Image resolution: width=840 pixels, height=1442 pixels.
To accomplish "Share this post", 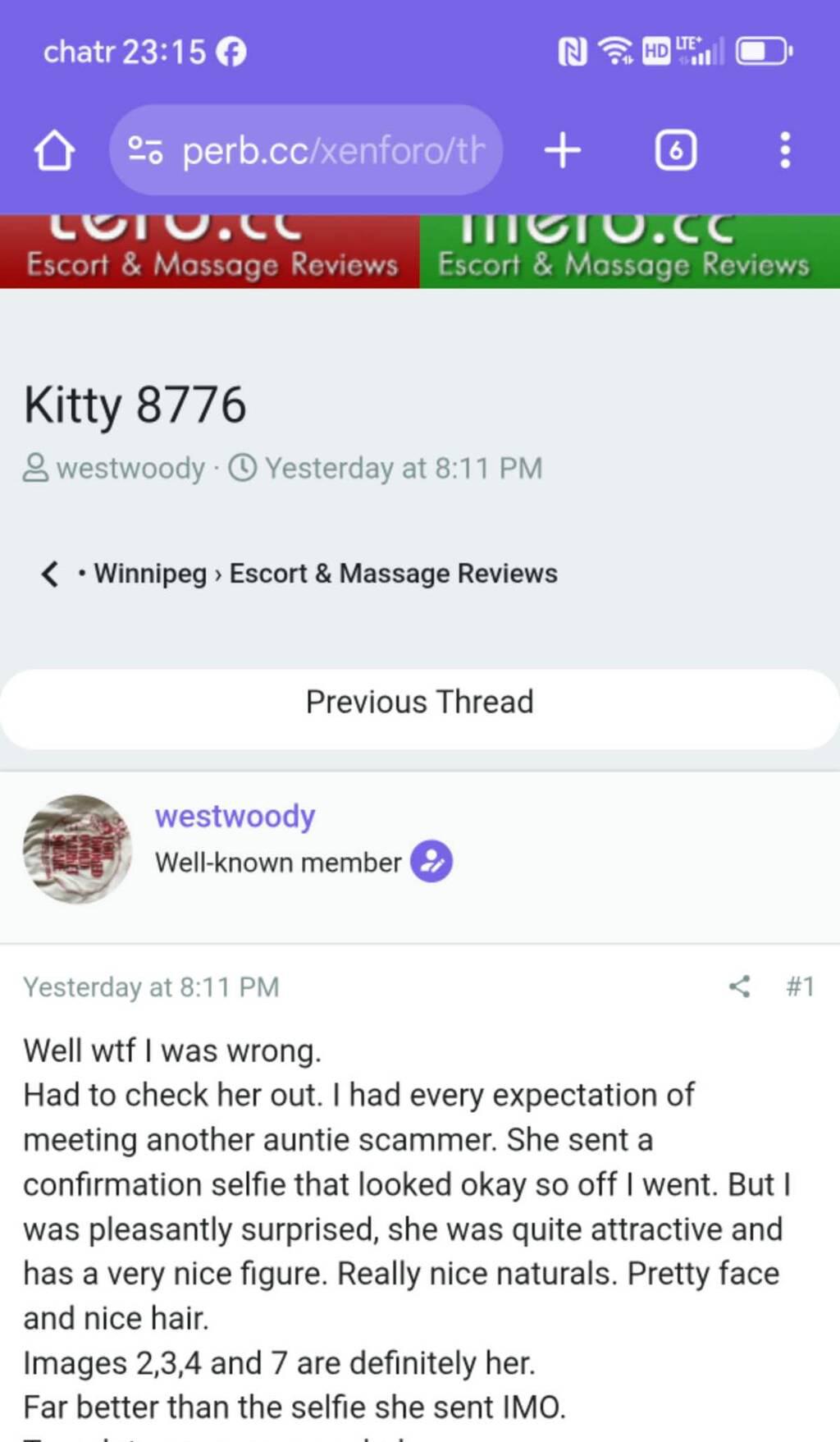I will point(739,986).
